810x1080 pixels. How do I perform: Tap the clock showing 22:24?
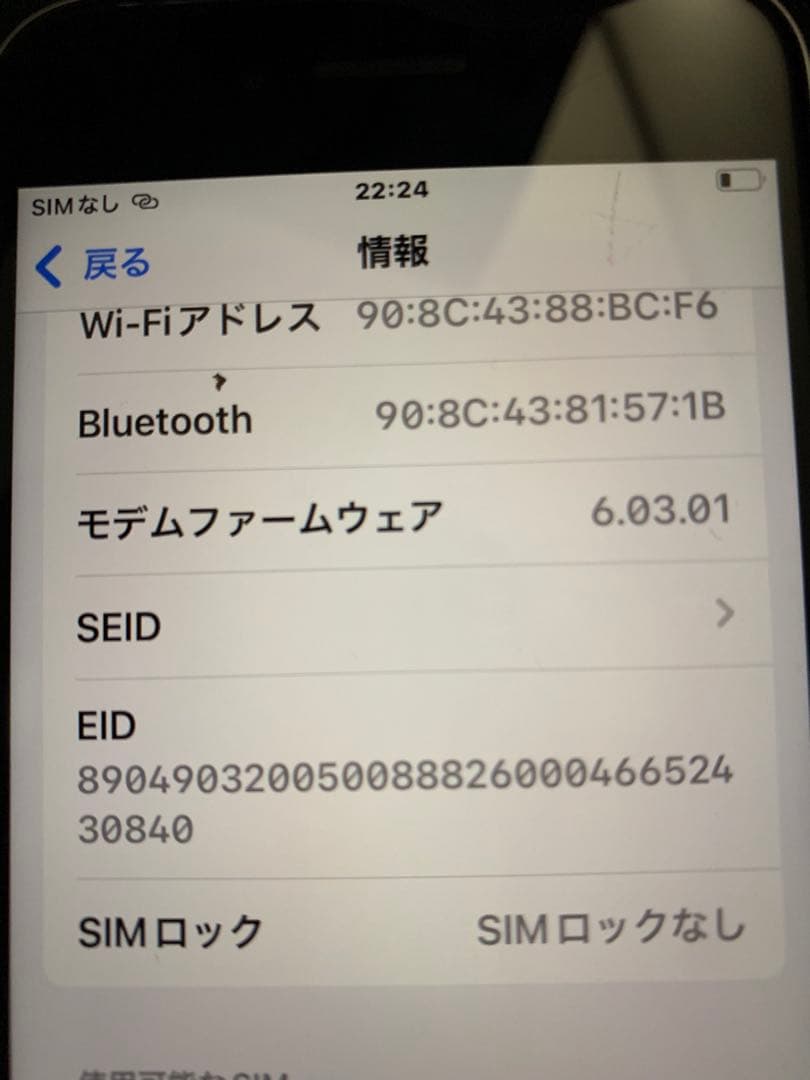[389, 188]
